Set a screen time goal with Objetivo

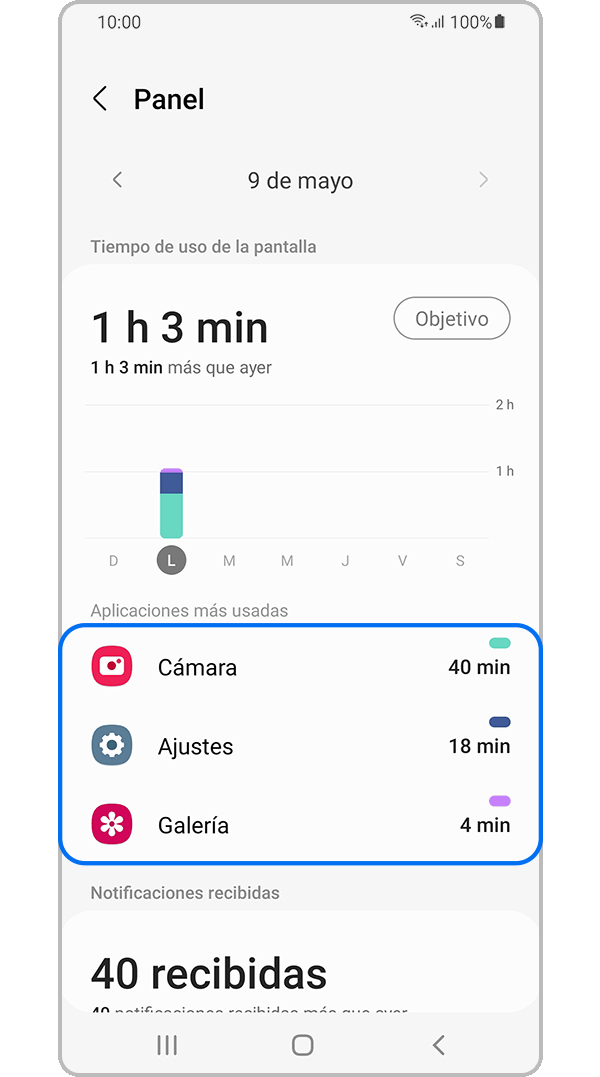click(452, 320)
